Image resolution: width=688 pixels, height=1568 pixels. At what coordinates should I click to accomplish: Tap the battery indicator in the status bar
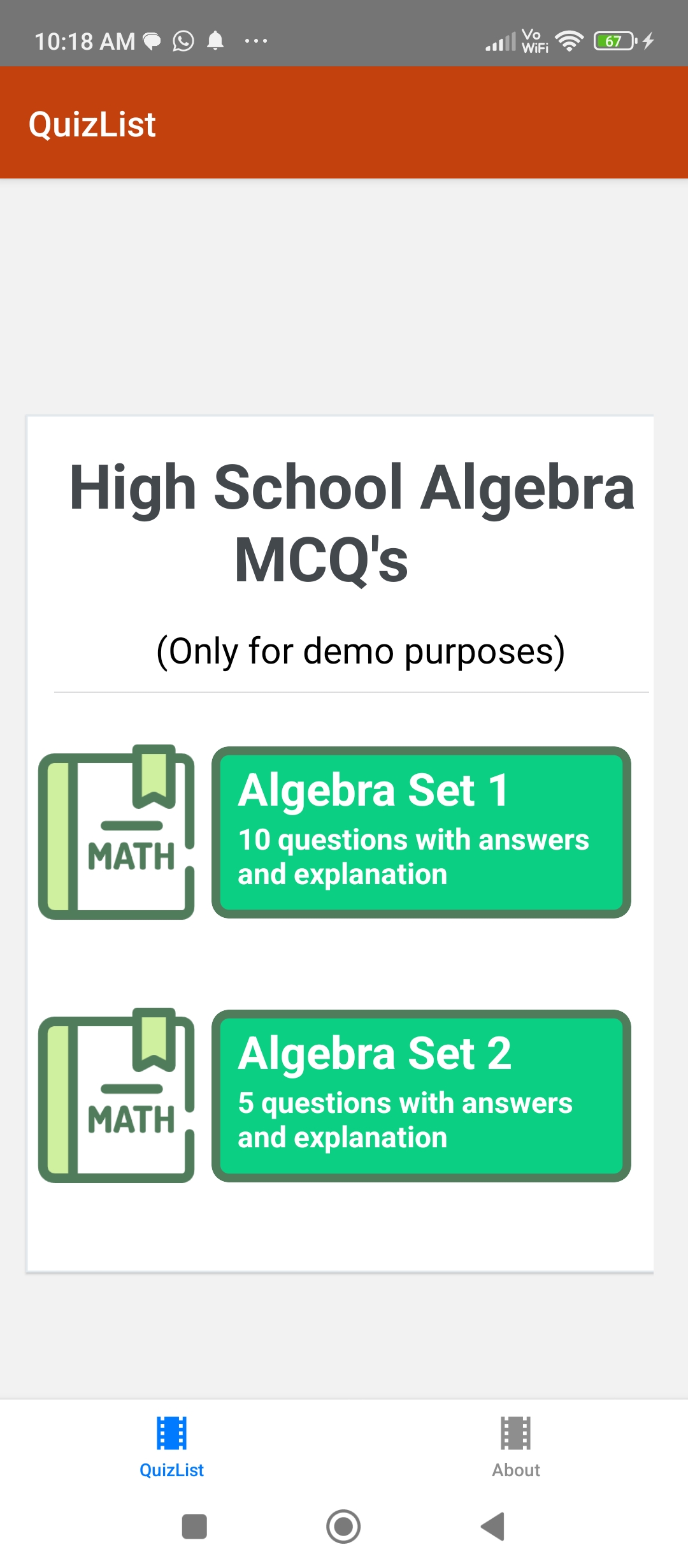tap(613, 41)
